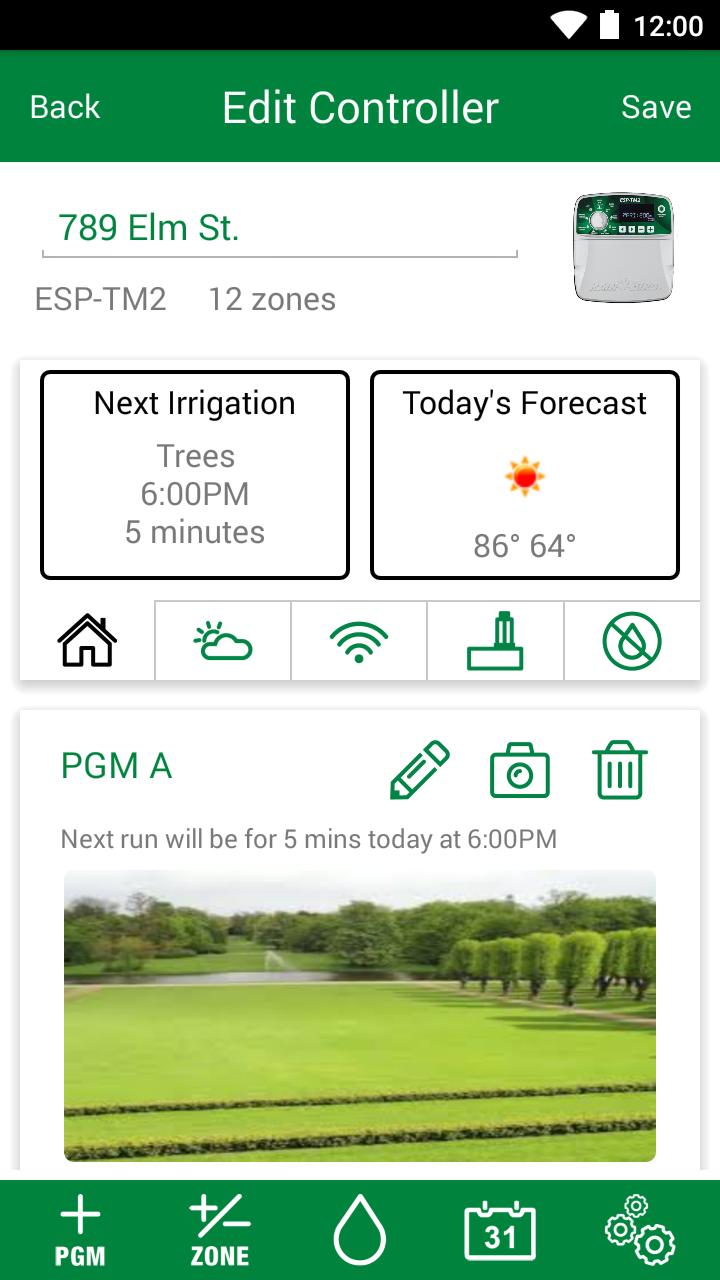Open the calendar schedule

click(500, 1230)
